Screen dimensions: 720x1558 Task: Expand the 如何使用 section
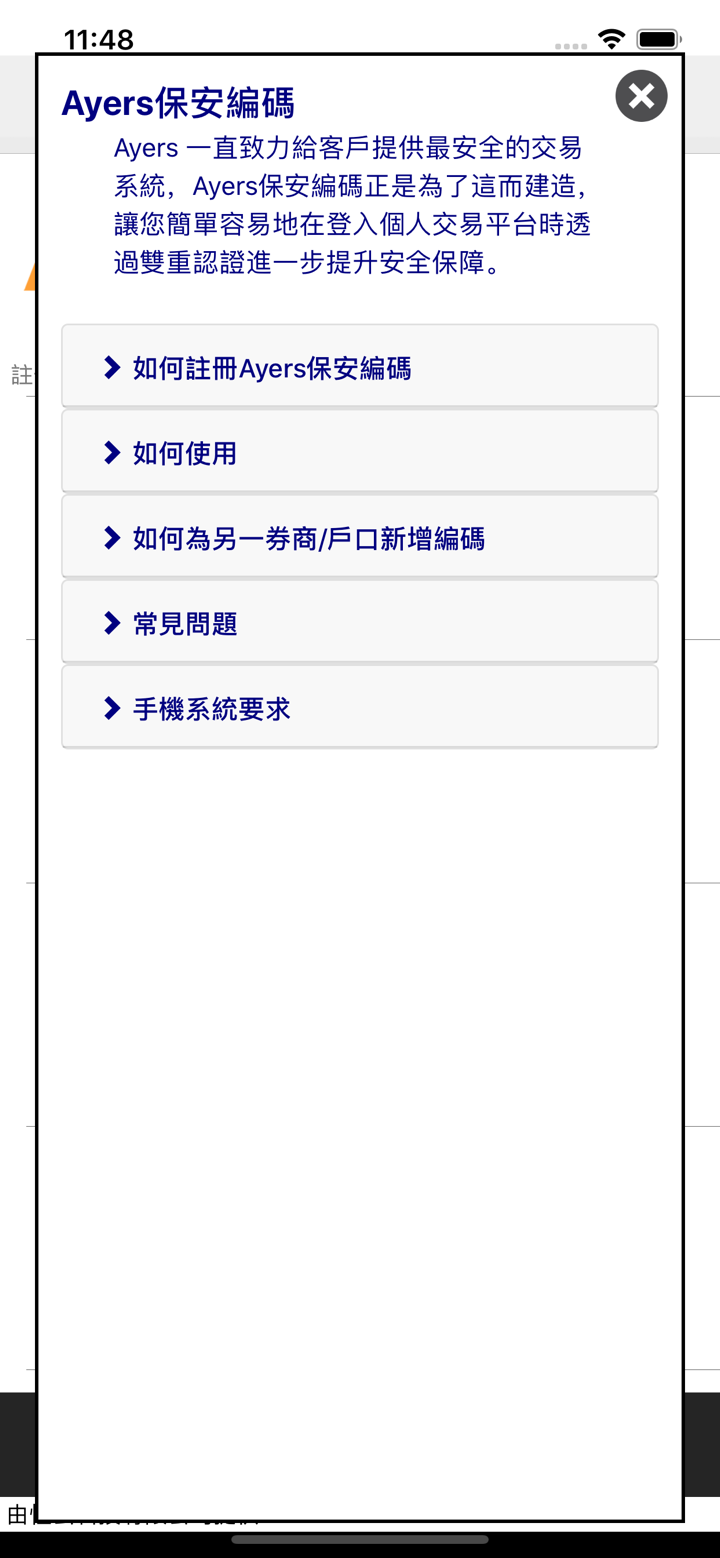pos(359,452)
